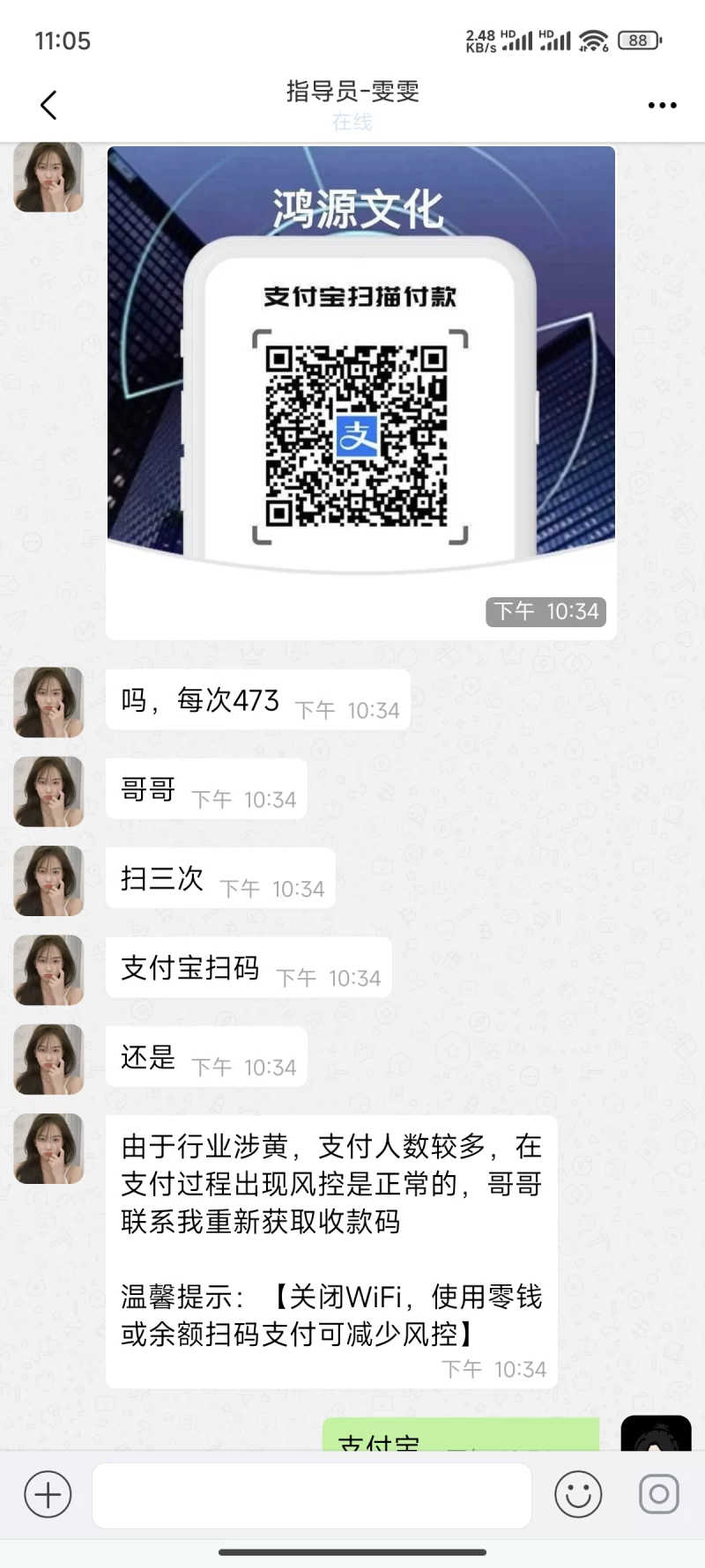Open the payment QR code image message
The height and width of the screenshot is (1568, 705).
coord(360,370)
